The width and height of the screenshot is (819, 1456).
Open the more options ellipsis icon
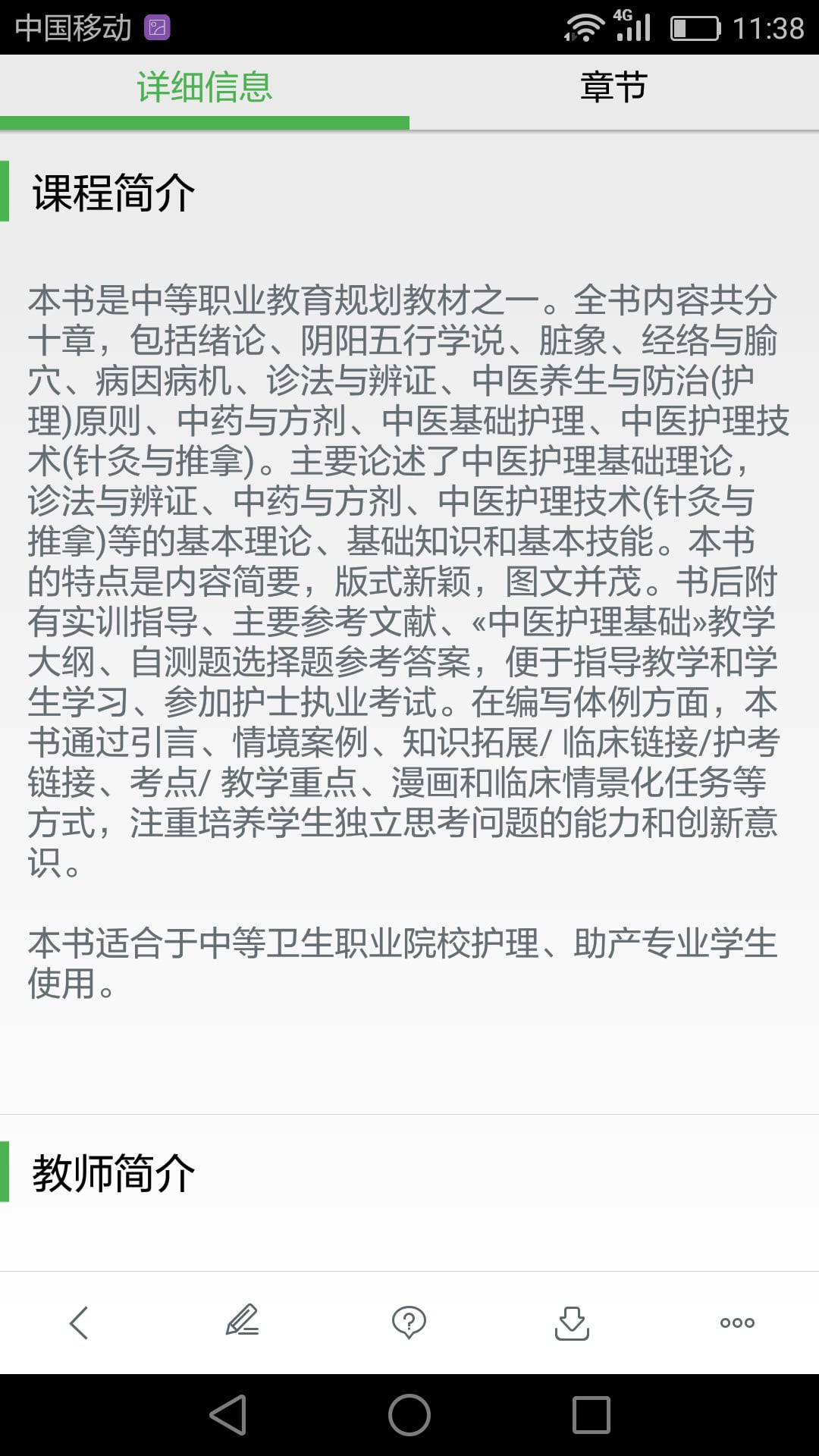tap(736, 1323)
